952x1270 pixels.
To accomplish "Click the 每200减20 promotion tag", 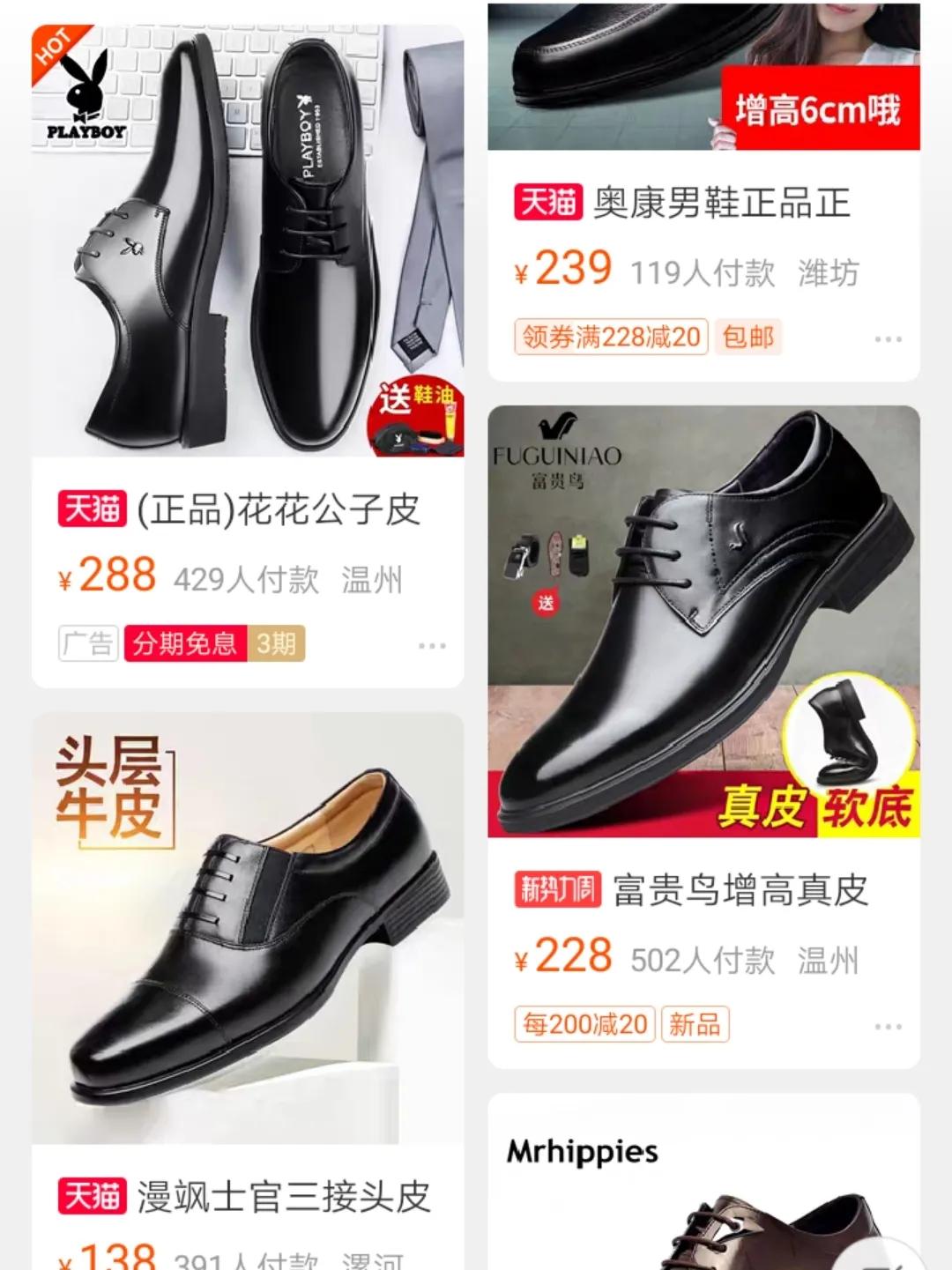I will [584, 1025].
